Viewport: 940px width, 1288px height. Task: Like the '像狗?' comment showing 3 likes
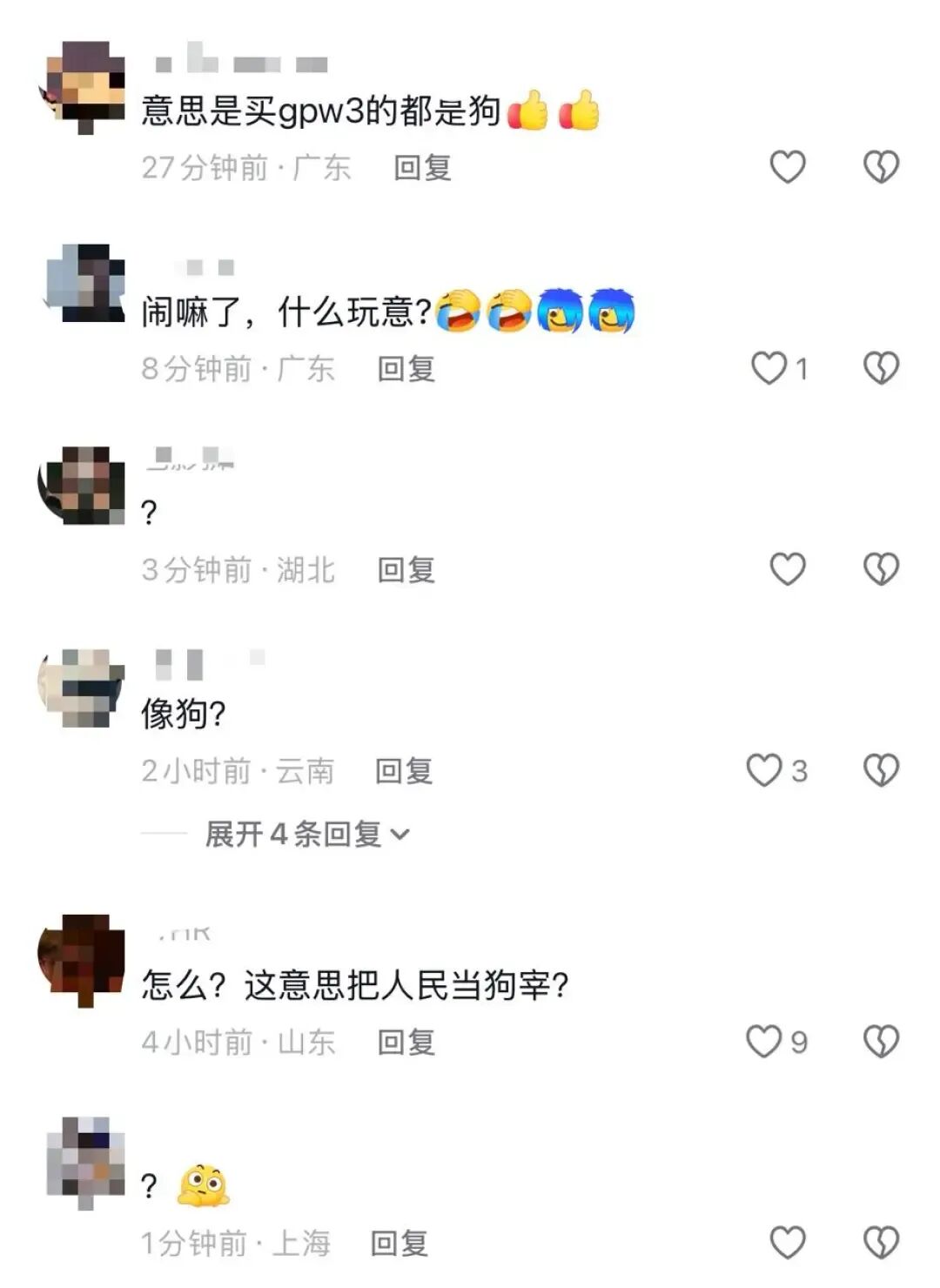point(766,768)
